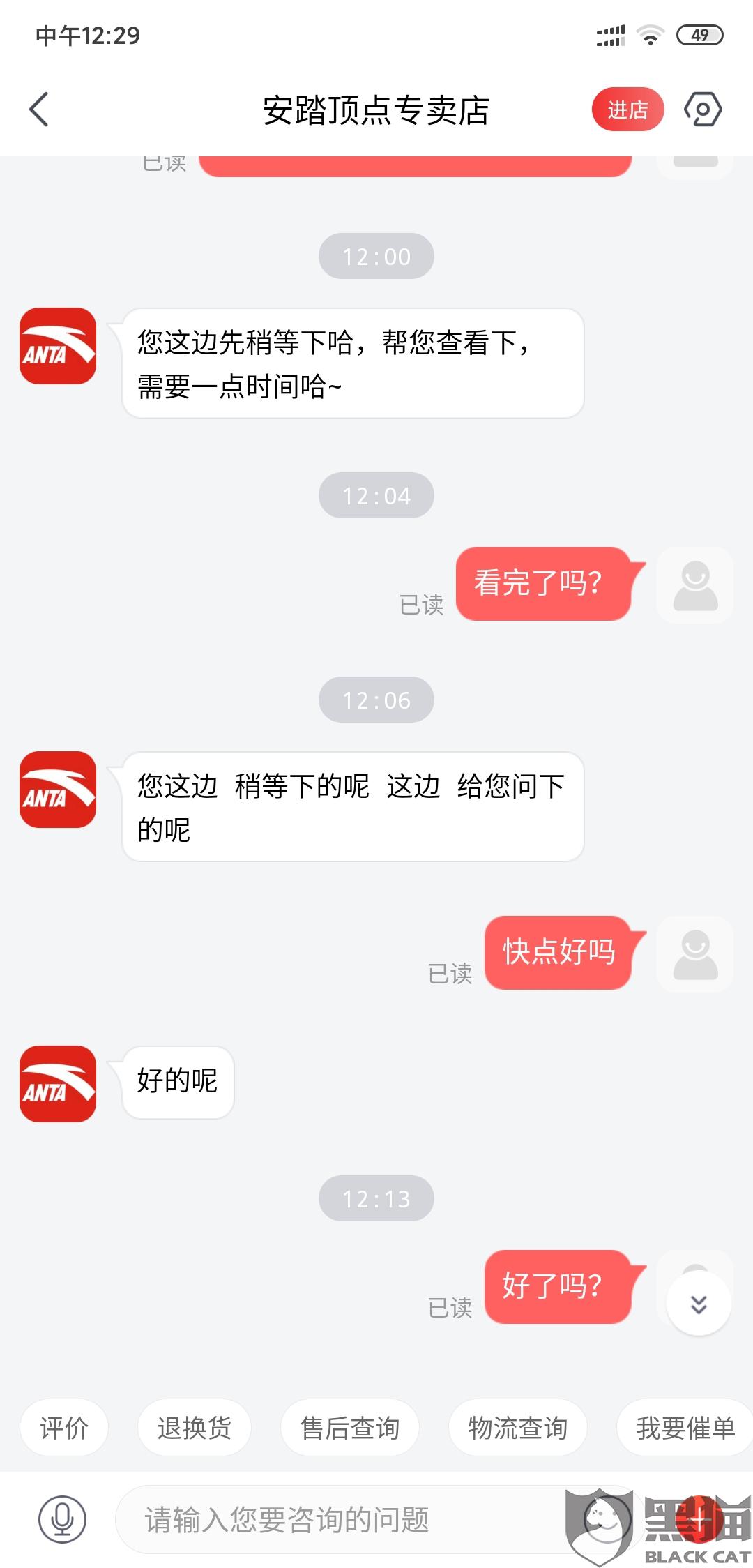Open 售后查询 quick option
Viewport: 753px width, 1568px height.
[350, 1428]
